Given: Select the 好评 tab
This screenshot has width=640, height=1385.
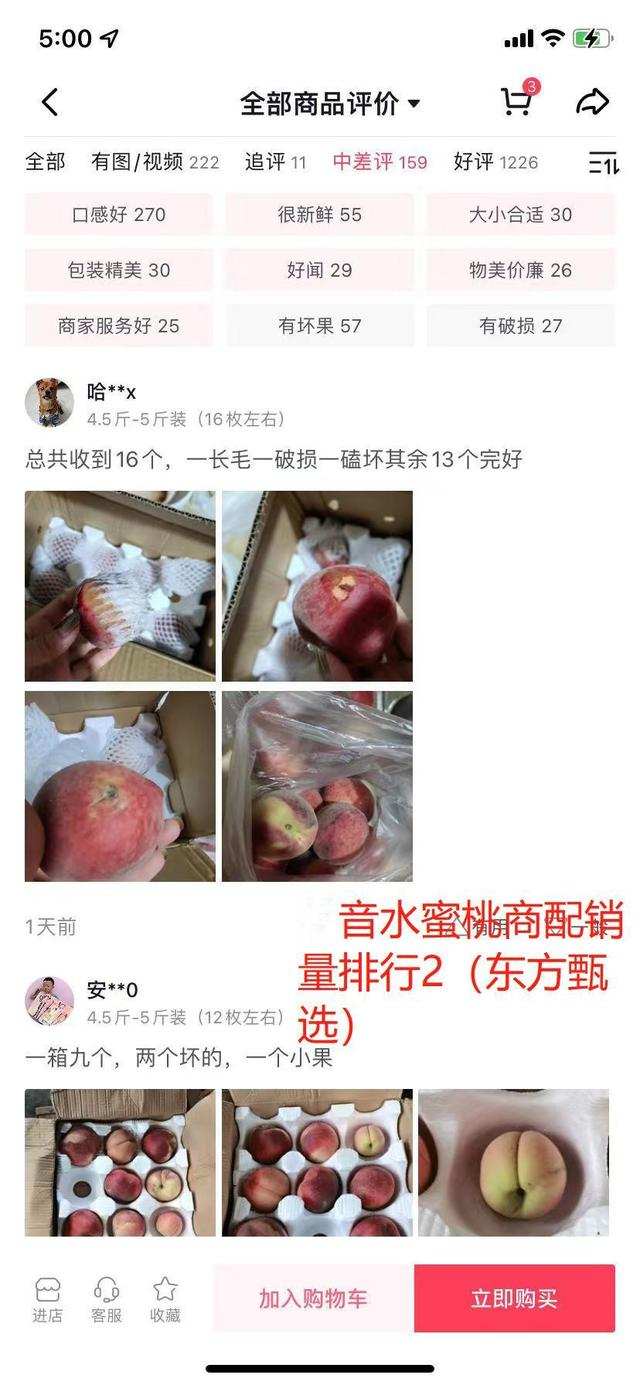Looking at the screenshot, I should (495, 162).
